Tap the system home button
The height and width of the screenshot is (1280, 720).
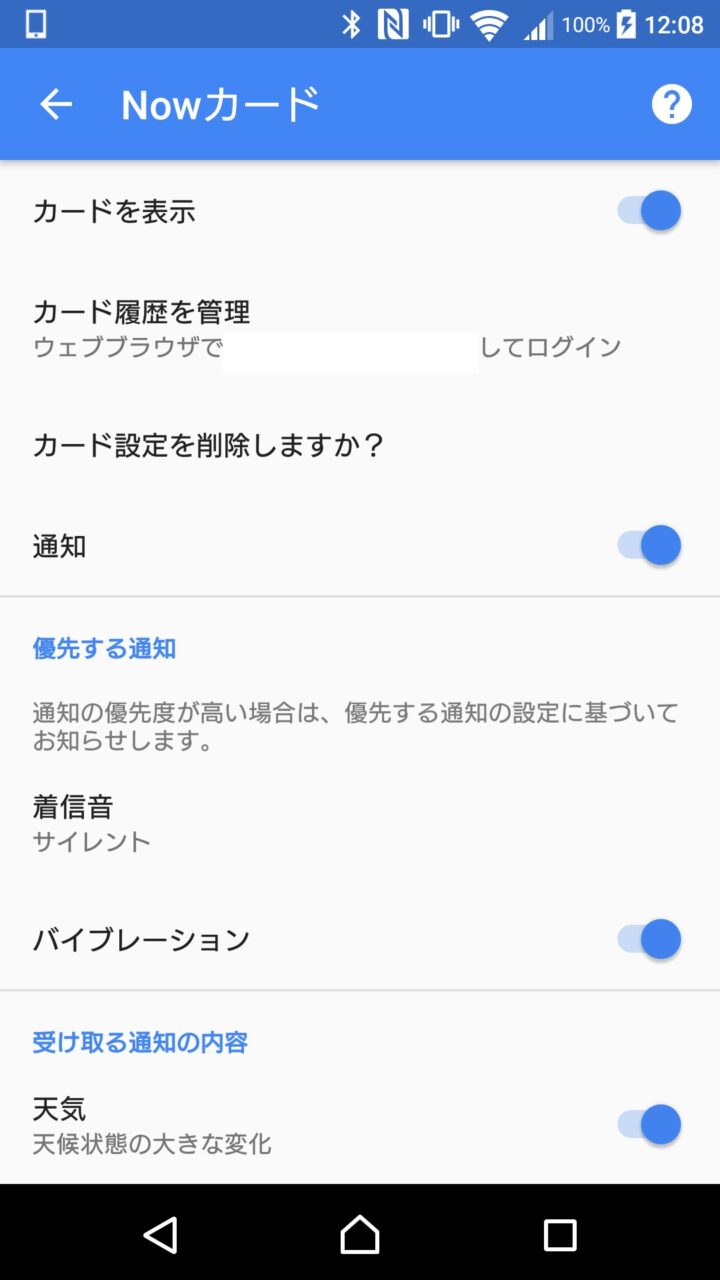[360, 1235]
